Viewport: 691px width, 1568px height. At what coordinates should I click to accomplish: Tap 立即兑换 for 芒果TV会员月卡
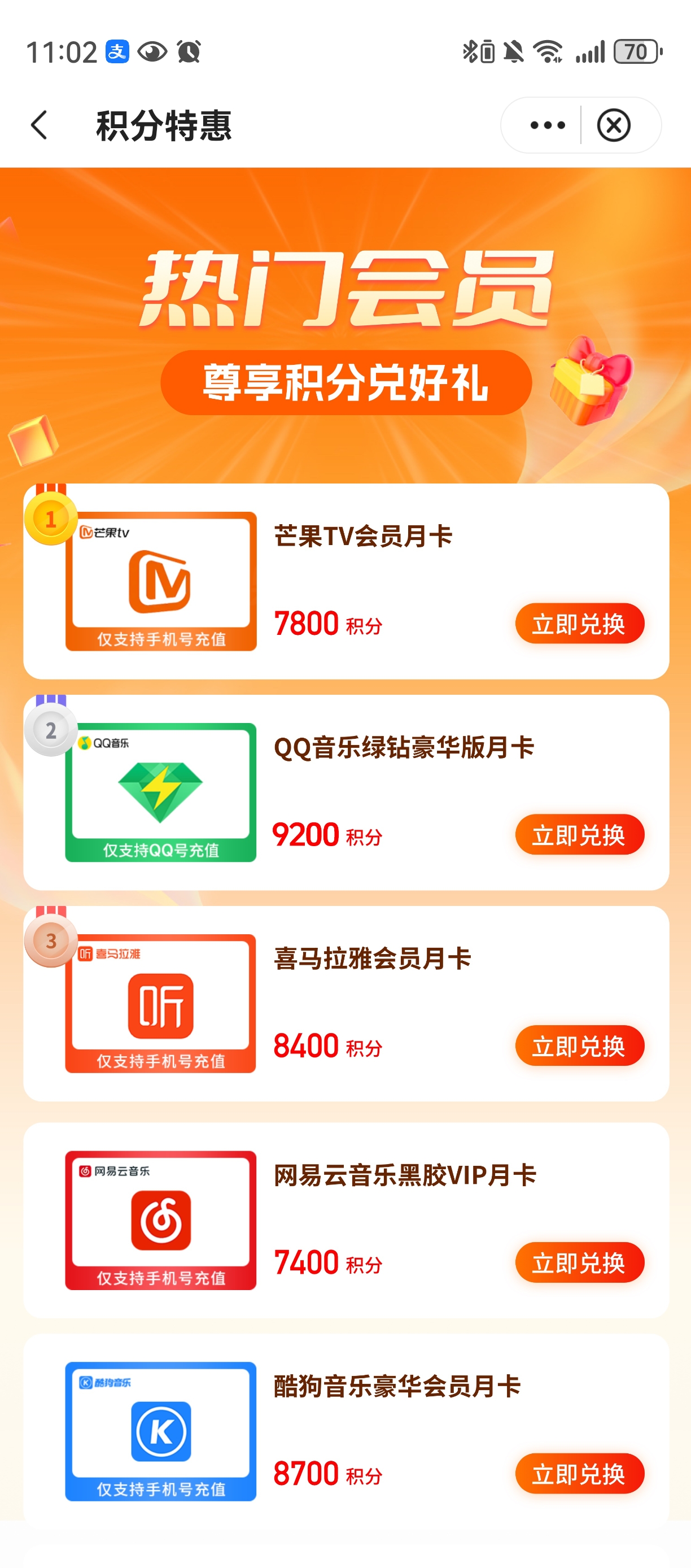click(x=579, y=624)
